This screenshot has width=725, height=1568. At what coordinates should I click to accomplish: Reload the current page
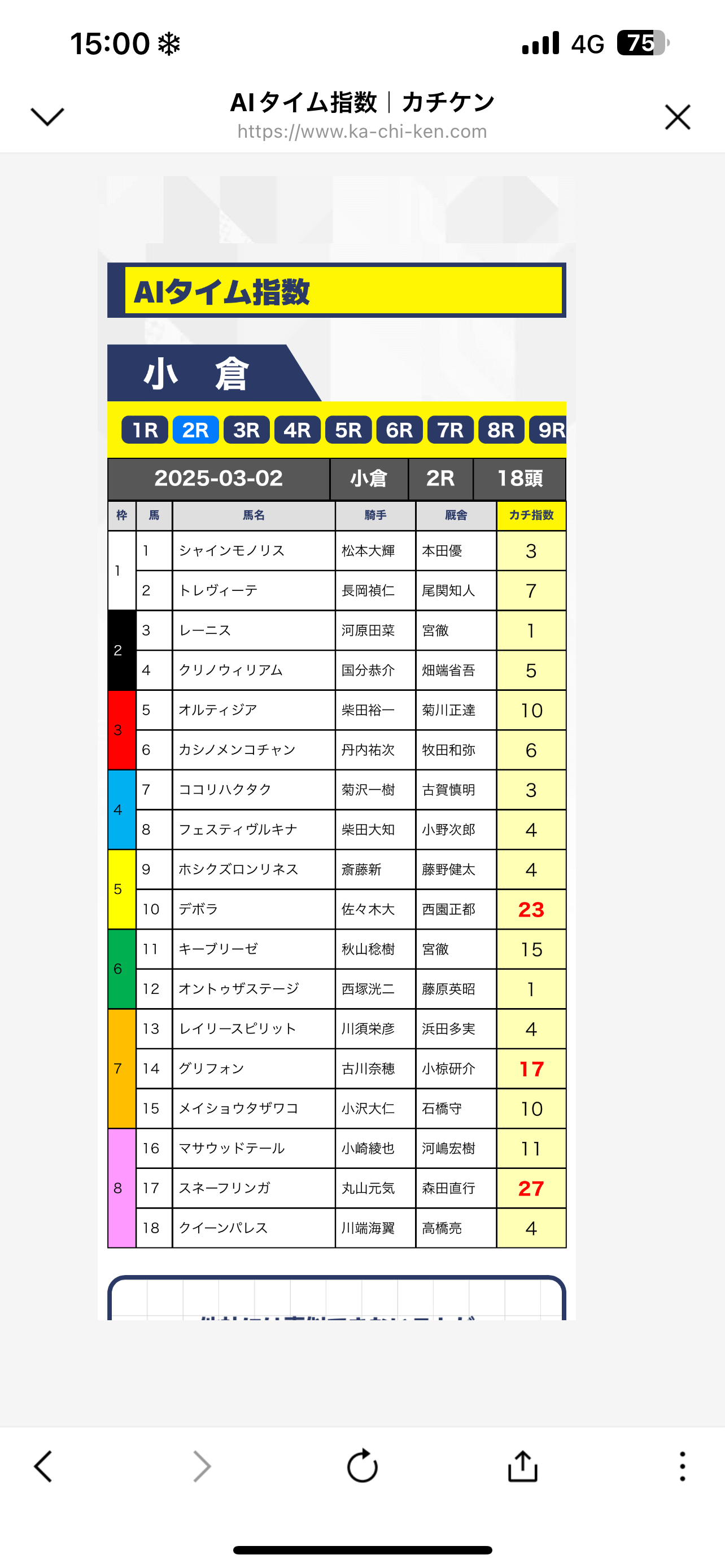pyautogui.click(x=362, y=1466)
